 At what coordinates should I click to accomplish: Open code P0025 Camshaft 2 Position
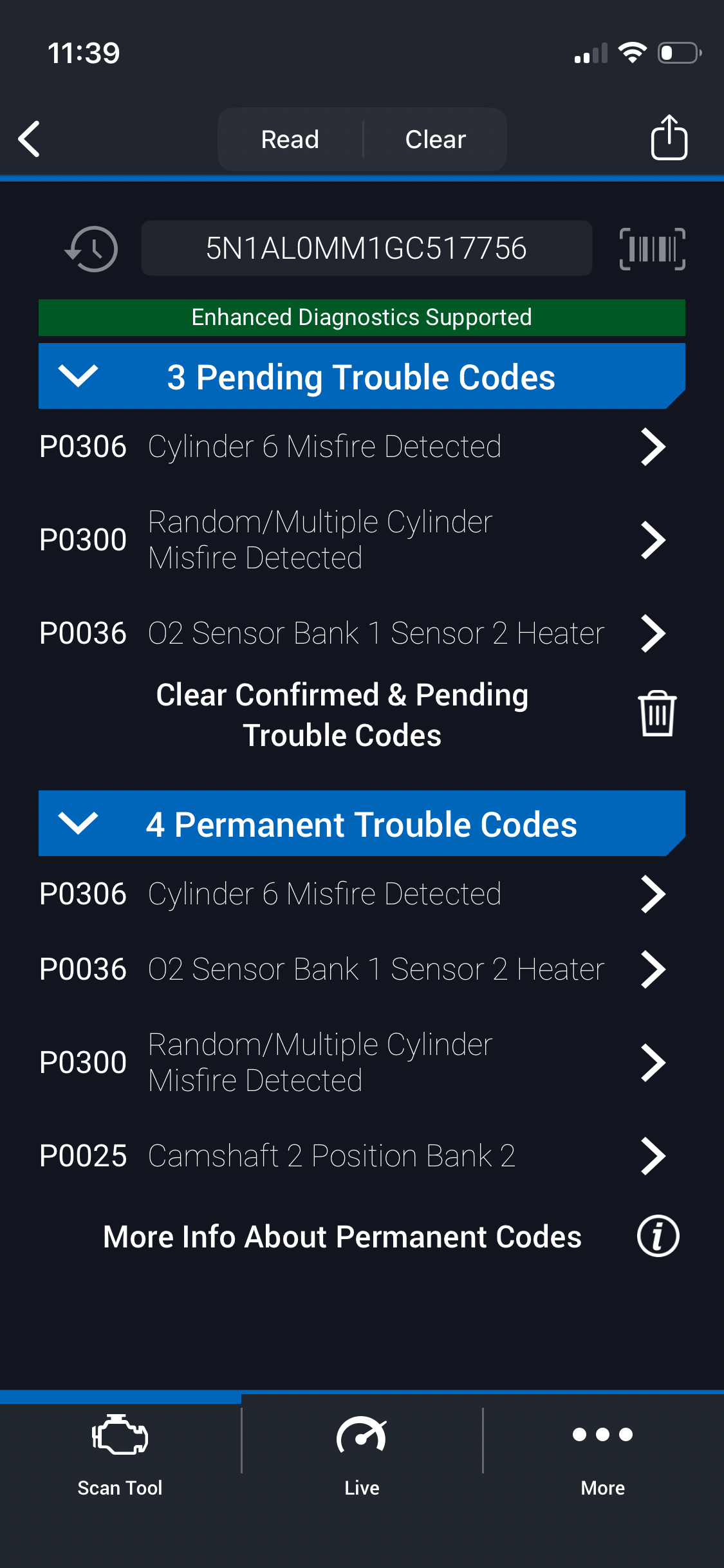click(353, 1156)
